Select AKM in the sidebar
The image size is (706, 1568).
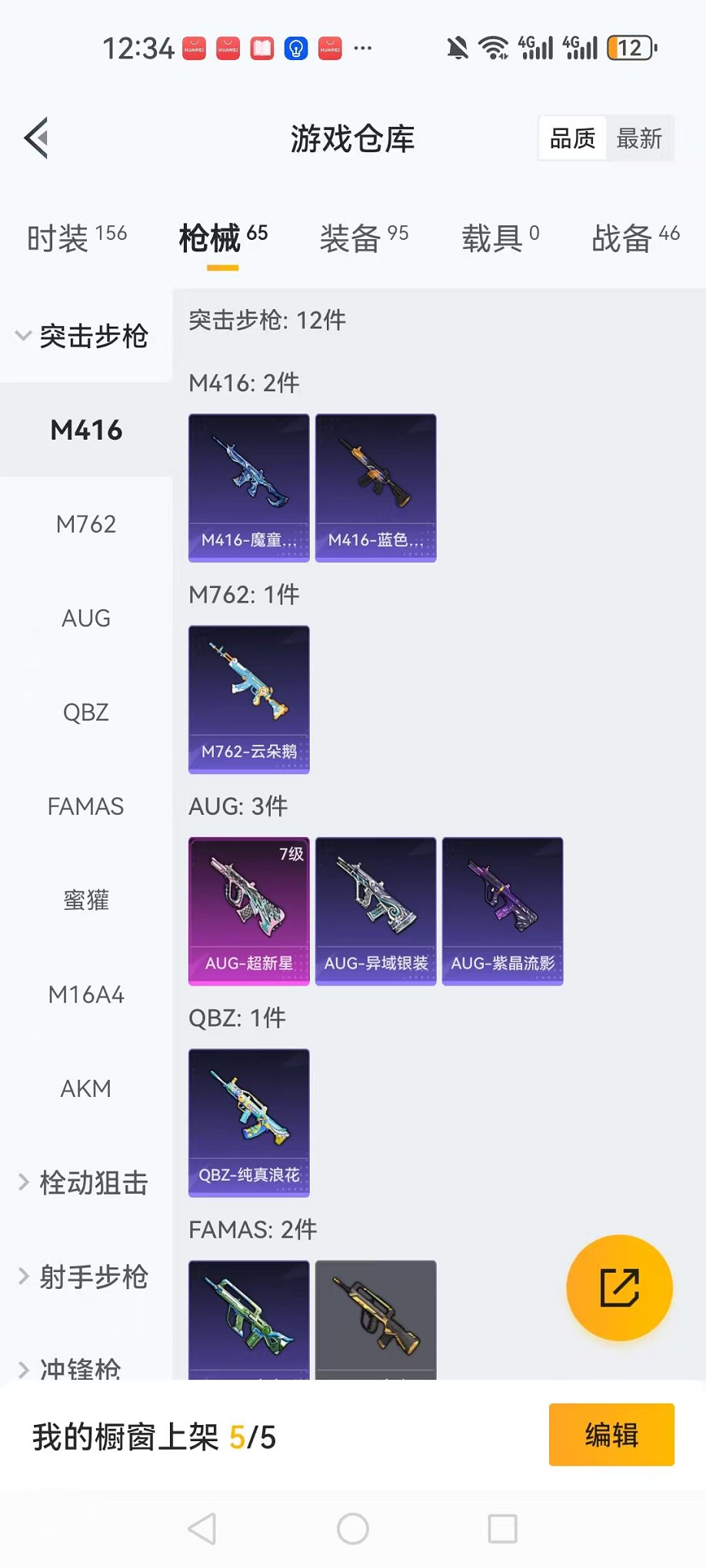86,1088
